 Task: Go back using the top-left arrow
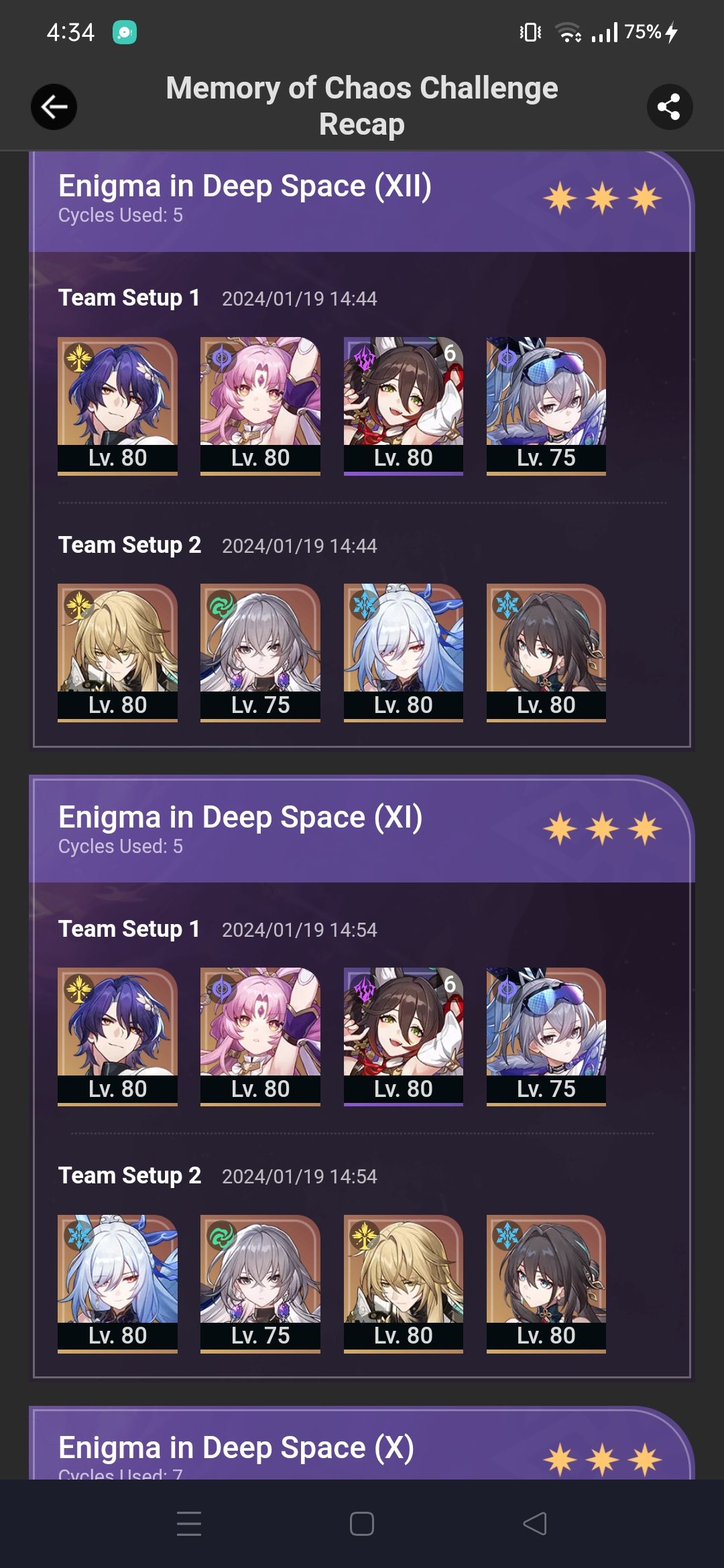pyautogui.click(x=54, y=107)
